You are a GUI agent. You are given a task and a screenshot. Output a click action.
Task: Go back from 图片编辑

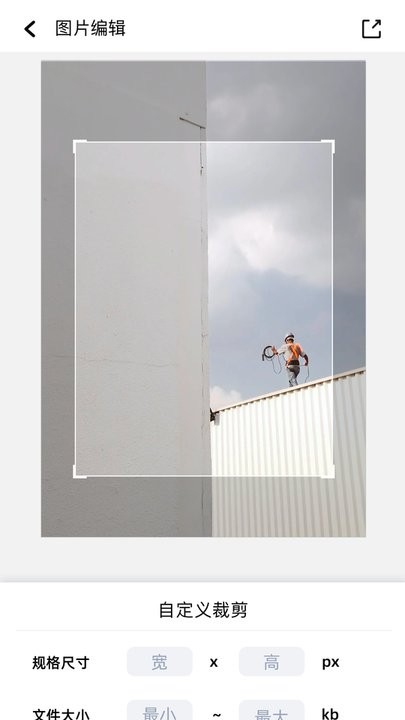point(30,29)
